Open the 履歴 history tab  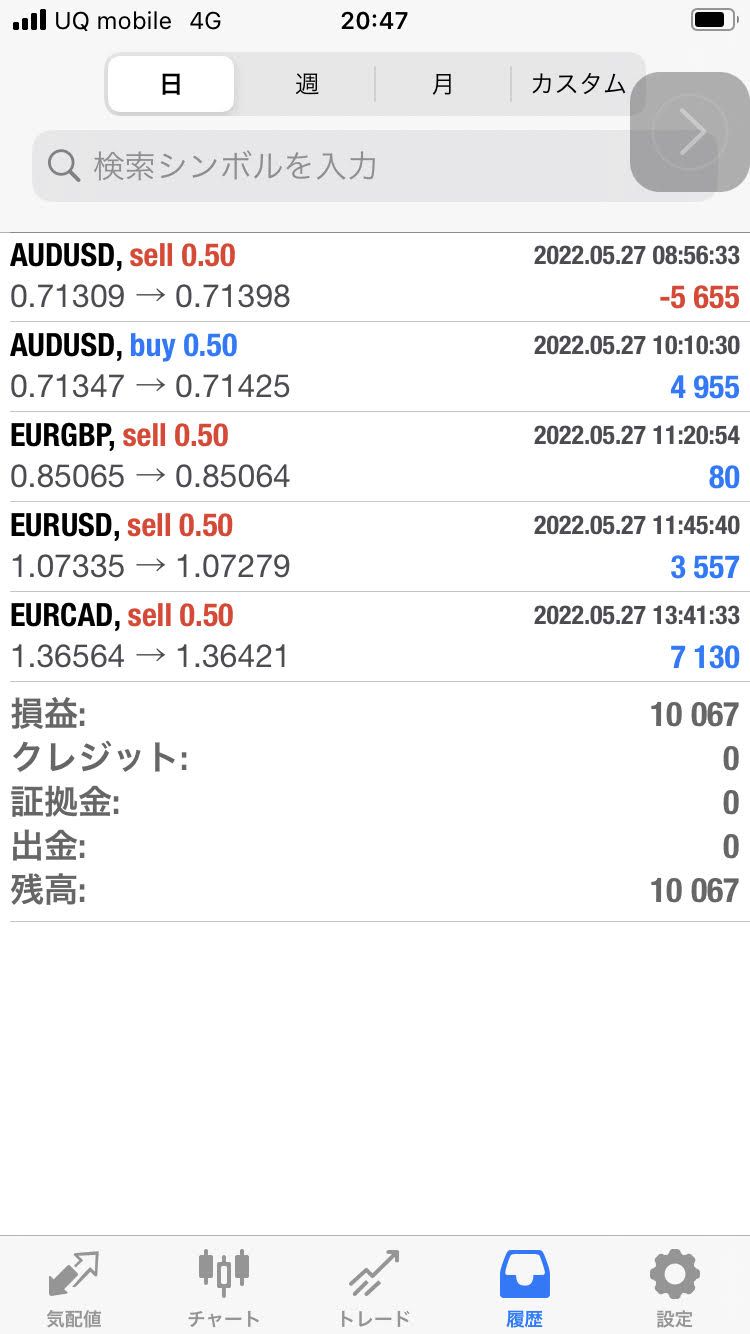tap(525, 1287)
